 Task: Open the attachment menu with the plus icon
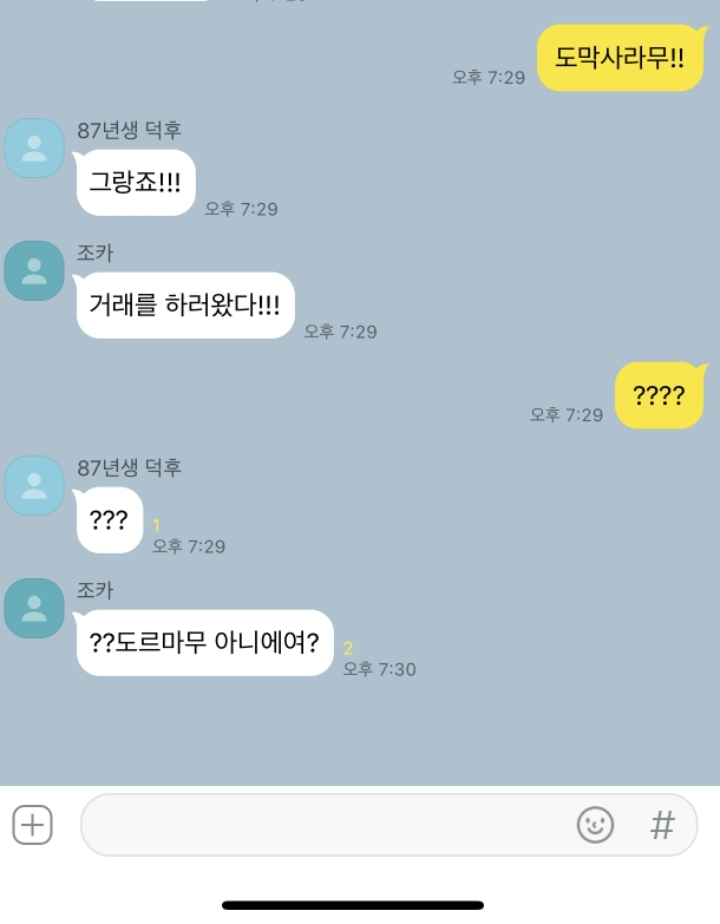[31, 825]
